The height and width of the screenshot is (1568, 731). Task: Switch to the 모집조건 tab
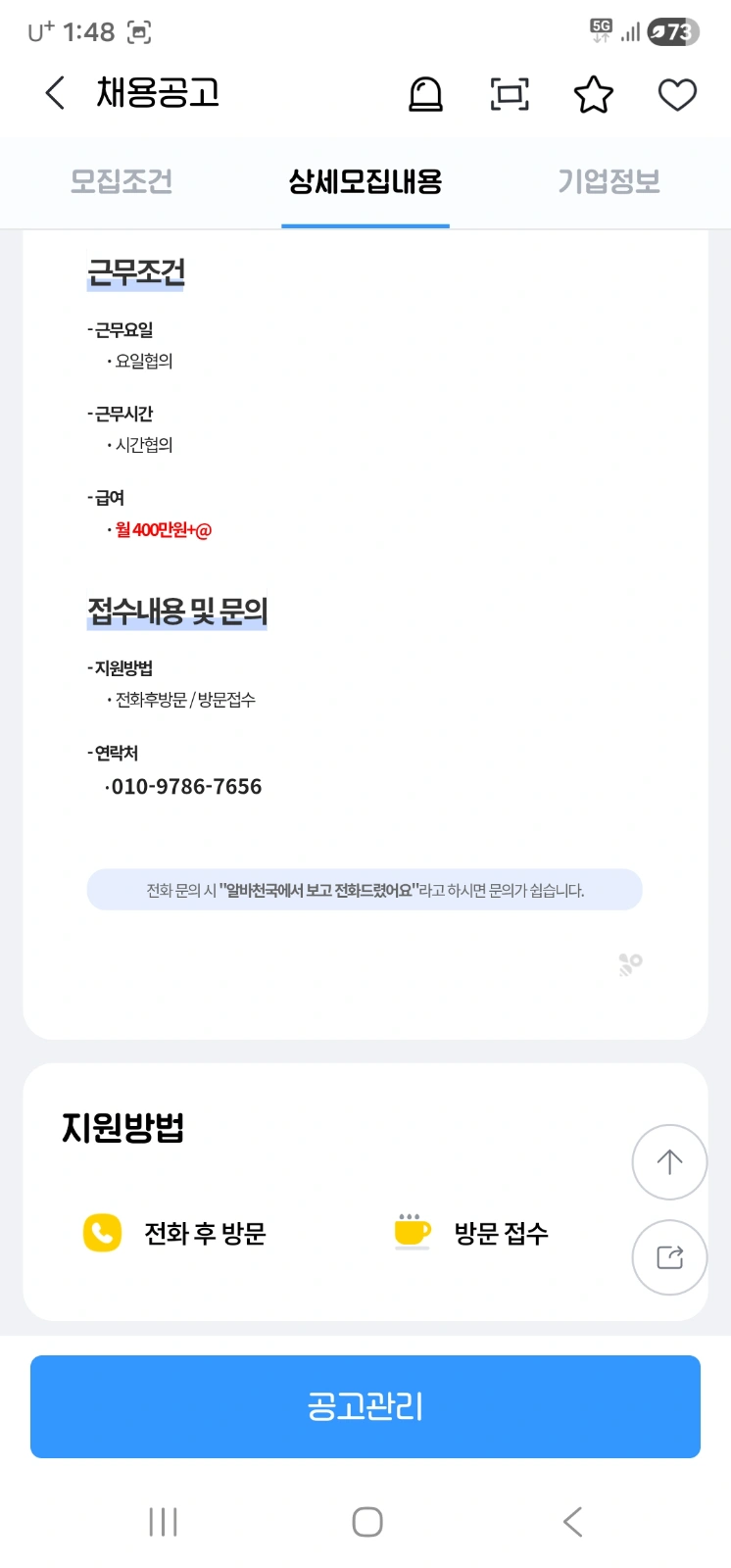click(x=122, y=181)
